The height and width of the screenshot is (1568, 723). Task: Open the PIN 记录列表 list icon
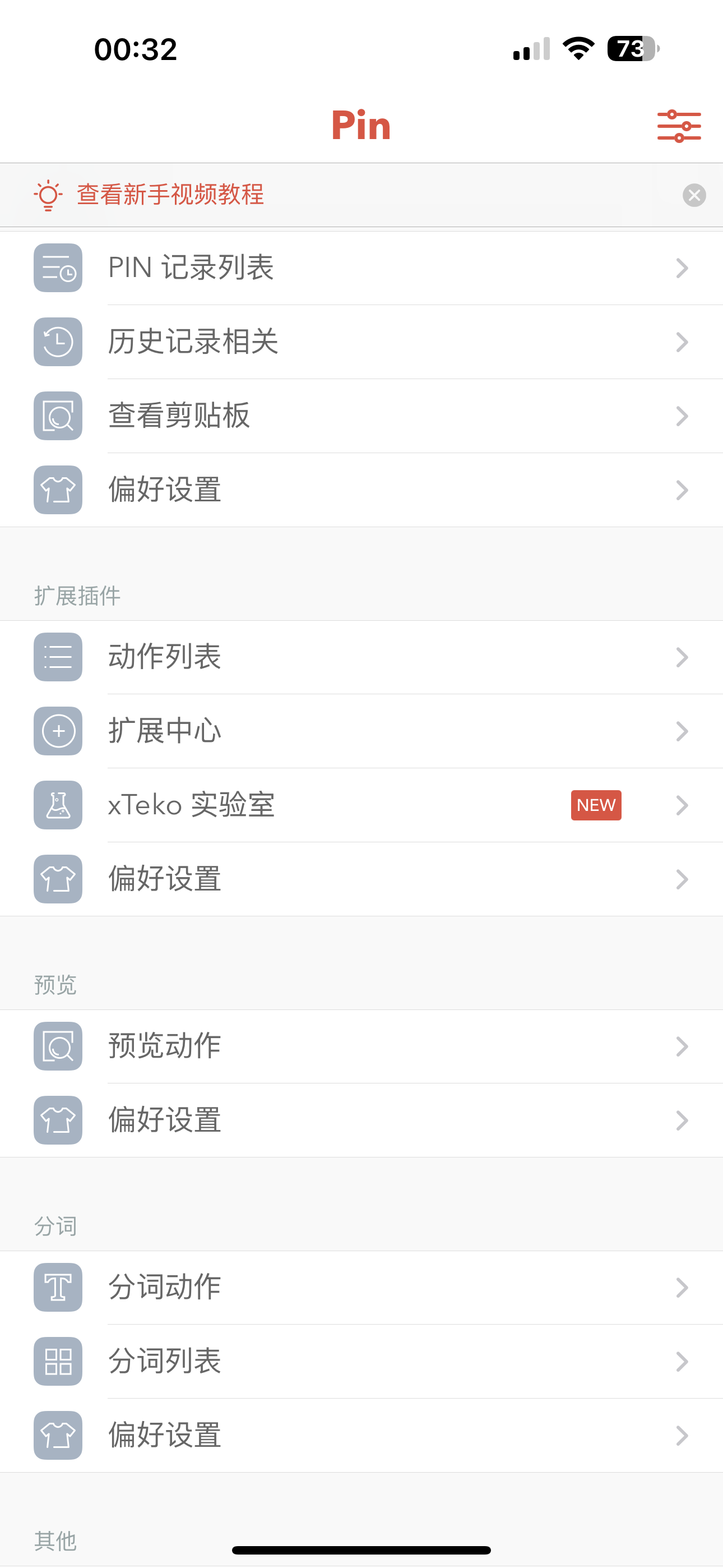tap(58, 268)
